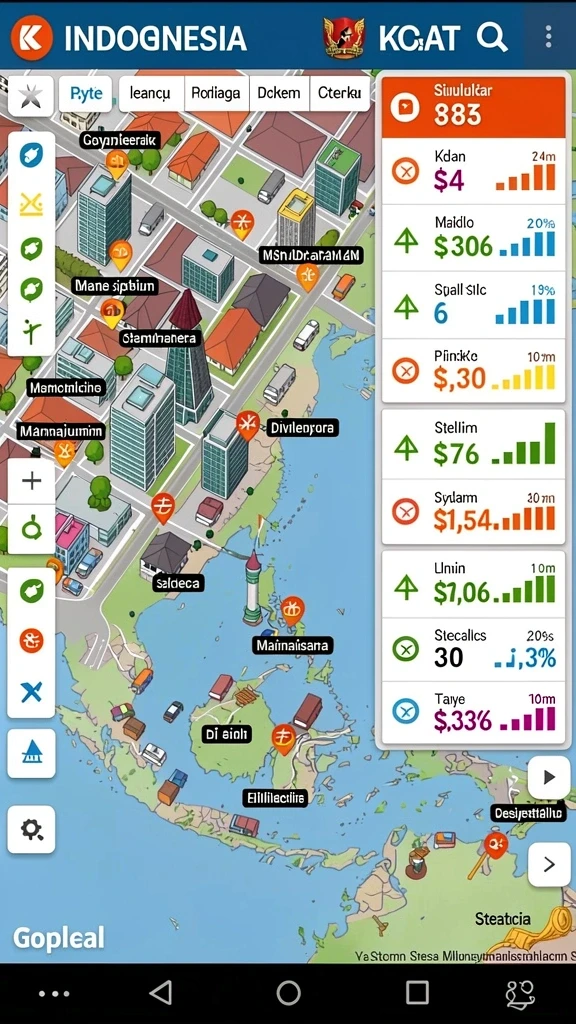Screen dimensions: 576x1024
Task: Go back with the system back button
Action: pos(160,993)
